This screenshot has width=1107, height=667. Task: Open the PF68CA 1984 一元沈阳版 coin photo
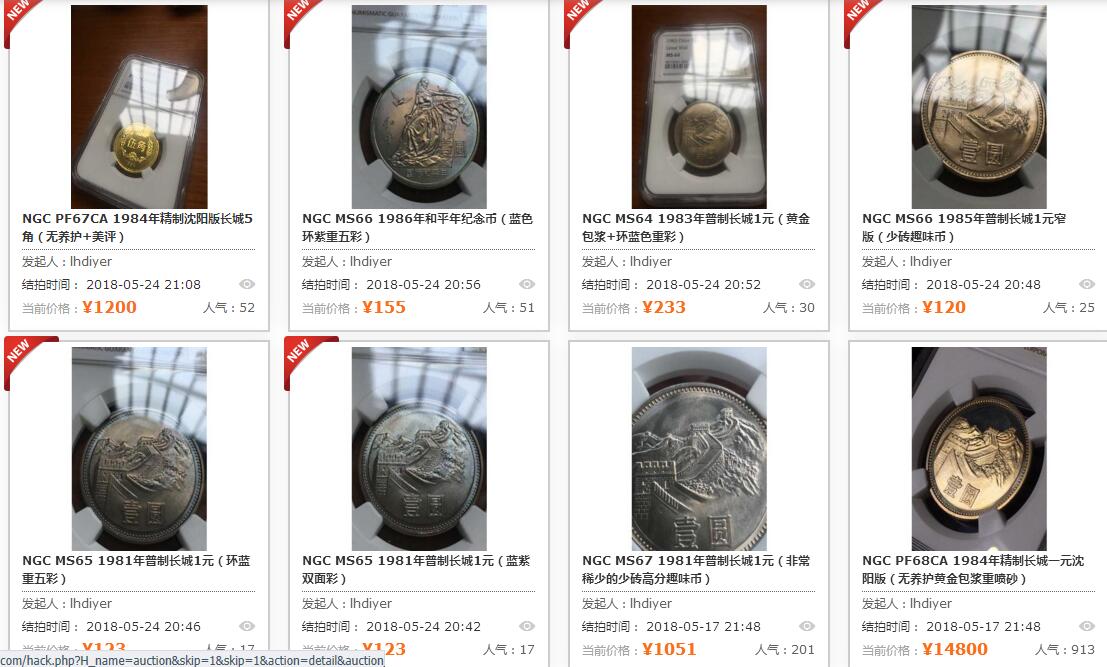coord(979,448)
